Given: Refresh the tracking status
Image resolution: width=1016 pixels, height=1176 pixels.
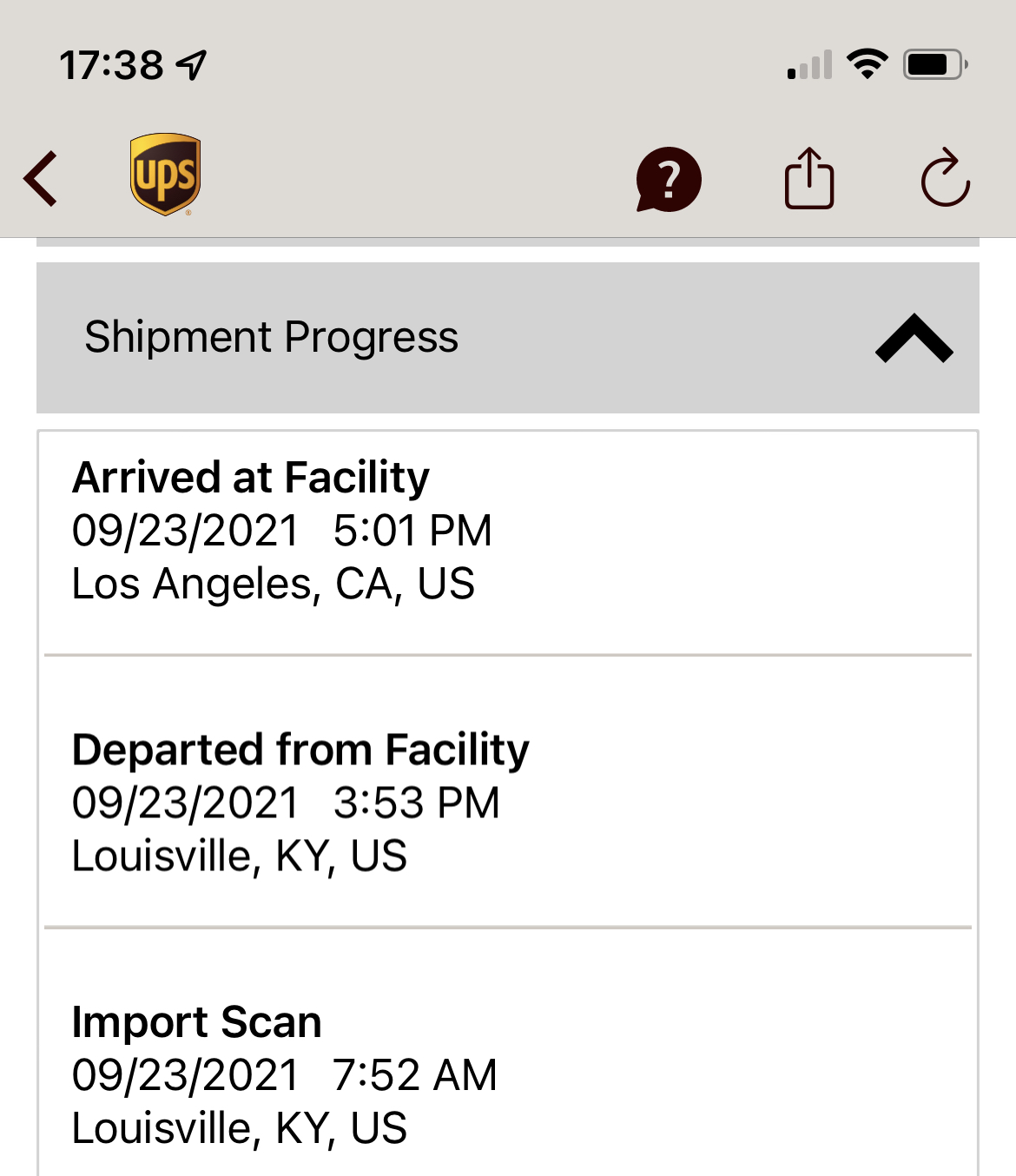Looking at the screenshot, I should coord(945,179).
